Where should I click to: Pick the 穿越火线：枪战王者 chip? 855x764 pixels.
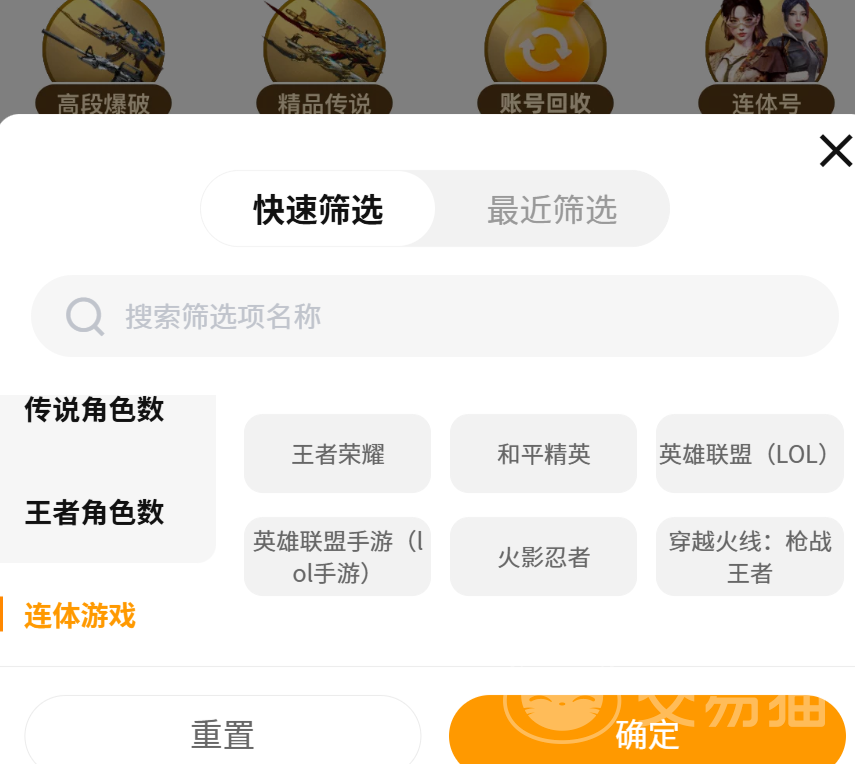(x=750, y=557)
